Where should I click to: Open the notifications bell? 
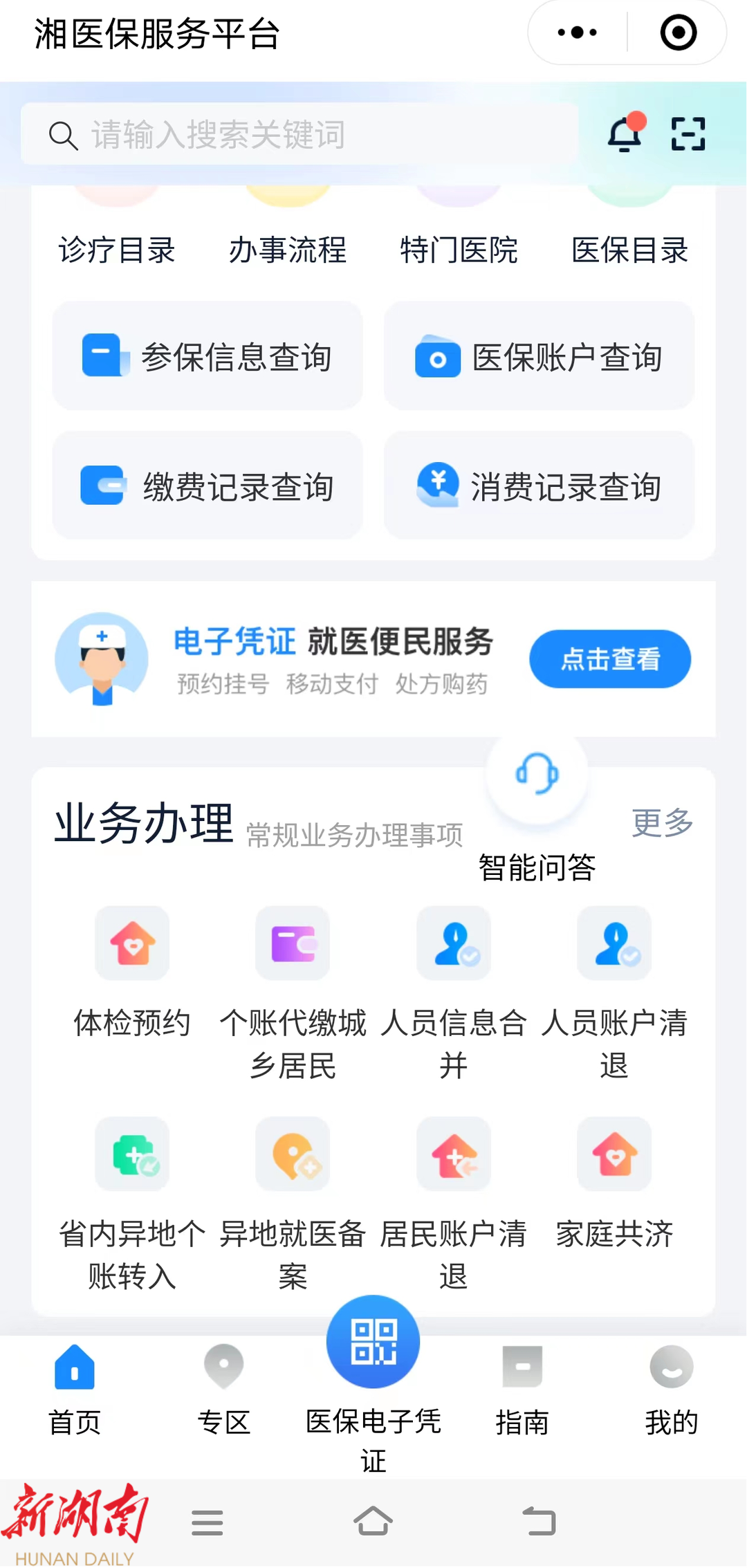[625, 133]
